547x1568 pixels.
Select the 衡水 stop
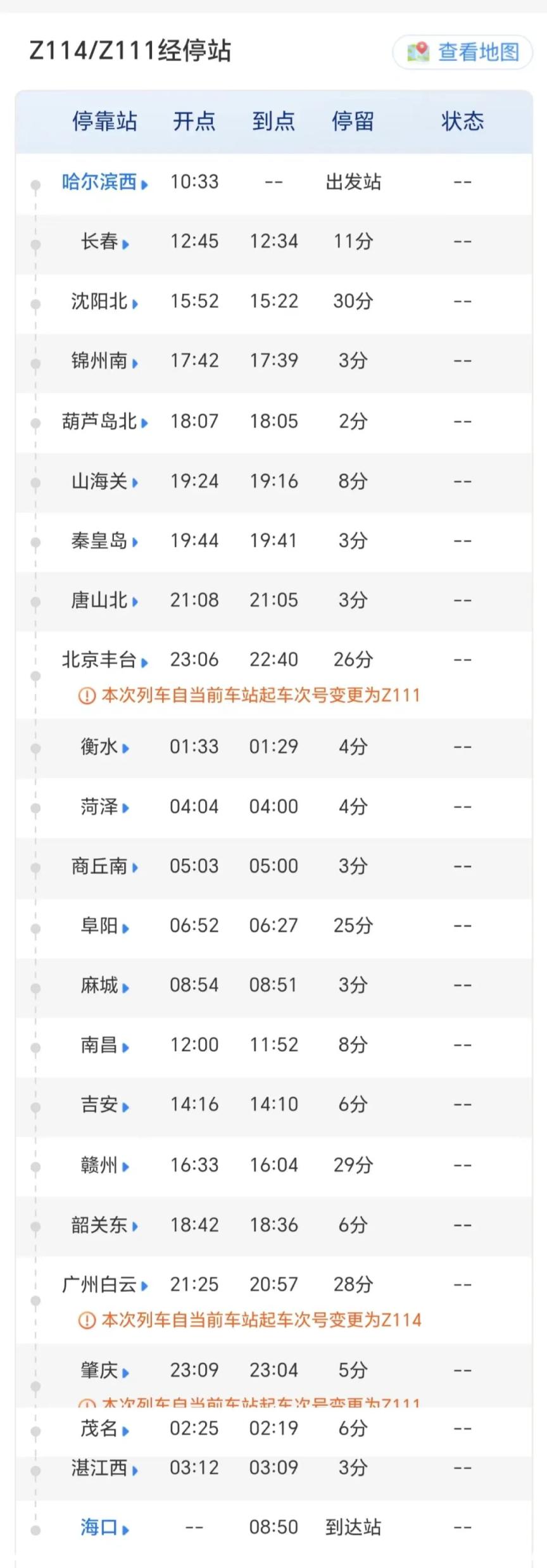104,747
